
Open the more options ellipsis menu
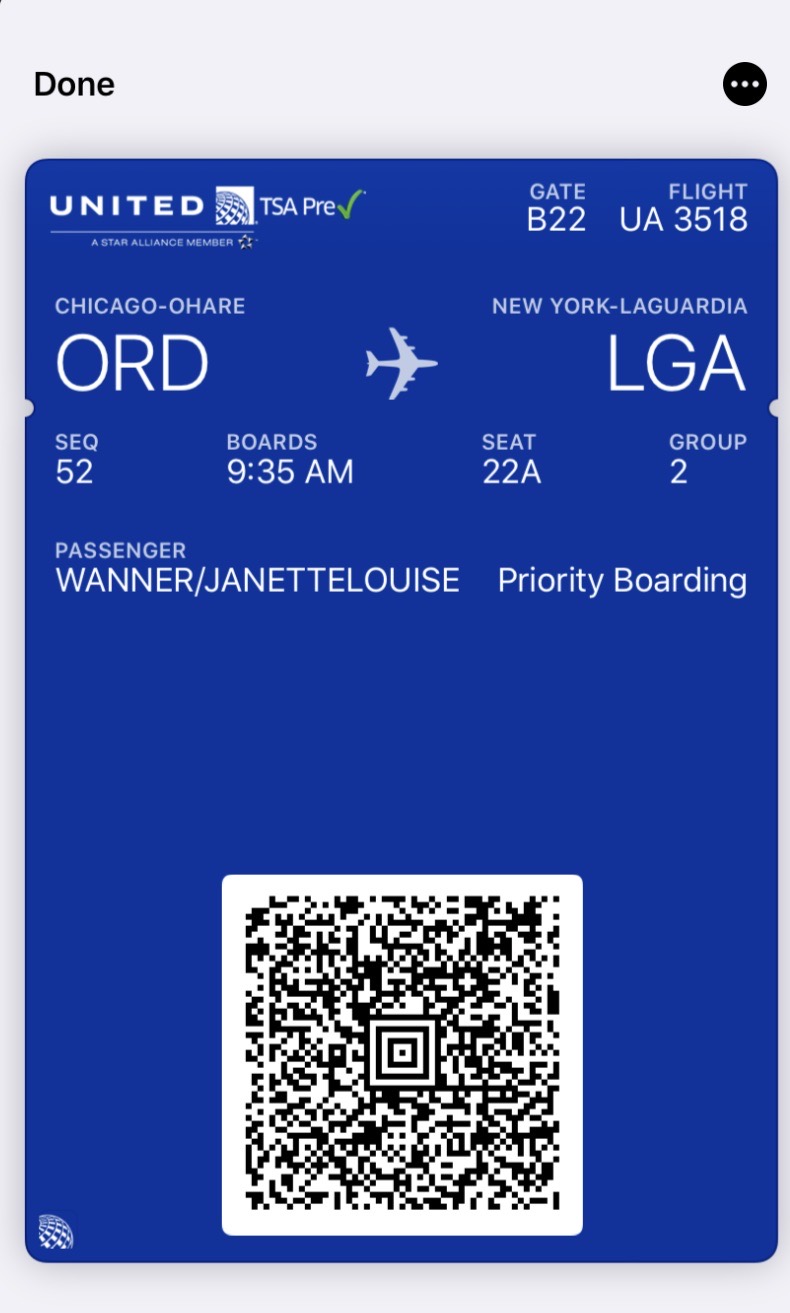click(745, 85)
